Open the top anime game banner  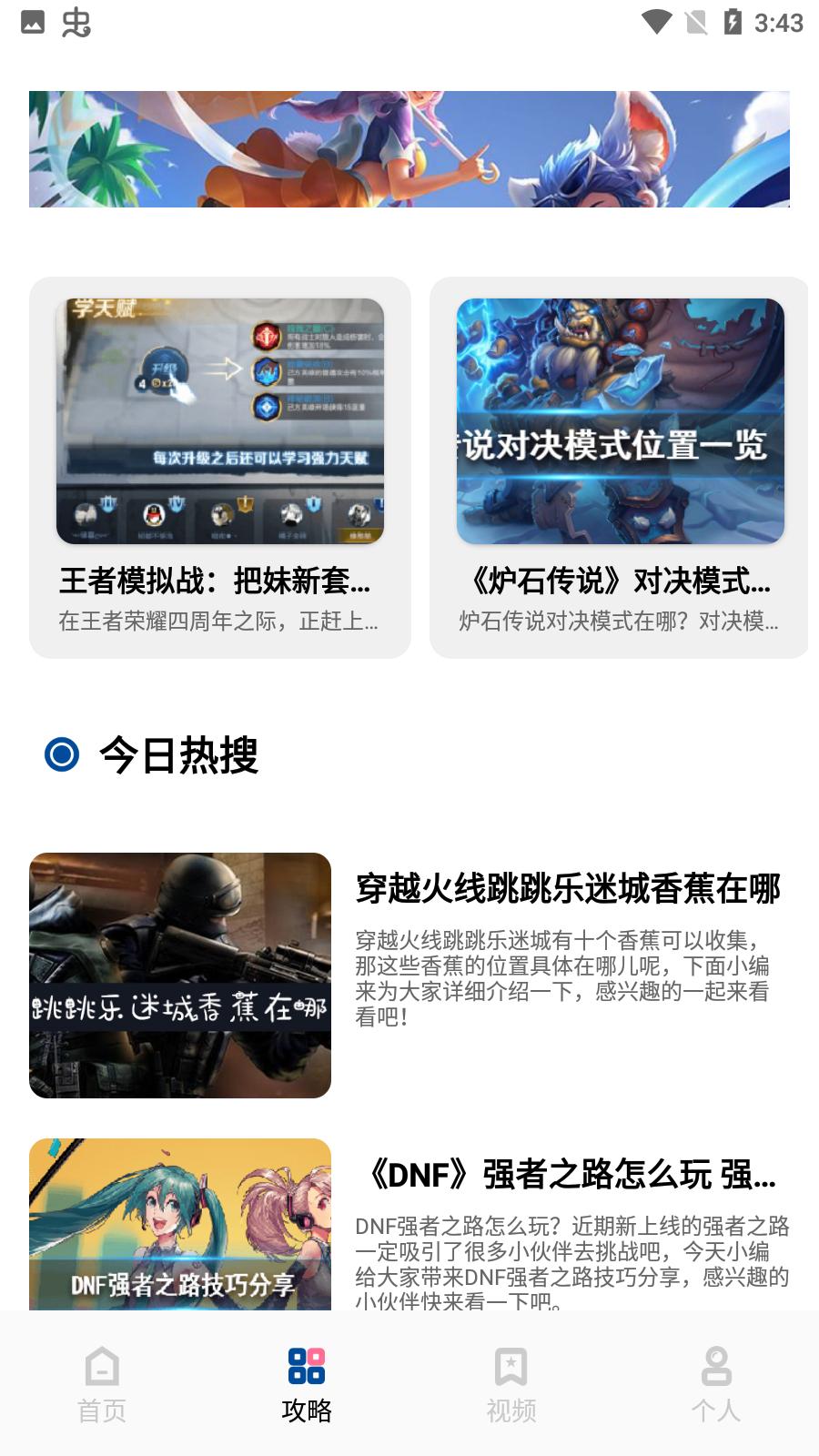tap(409, 149)
